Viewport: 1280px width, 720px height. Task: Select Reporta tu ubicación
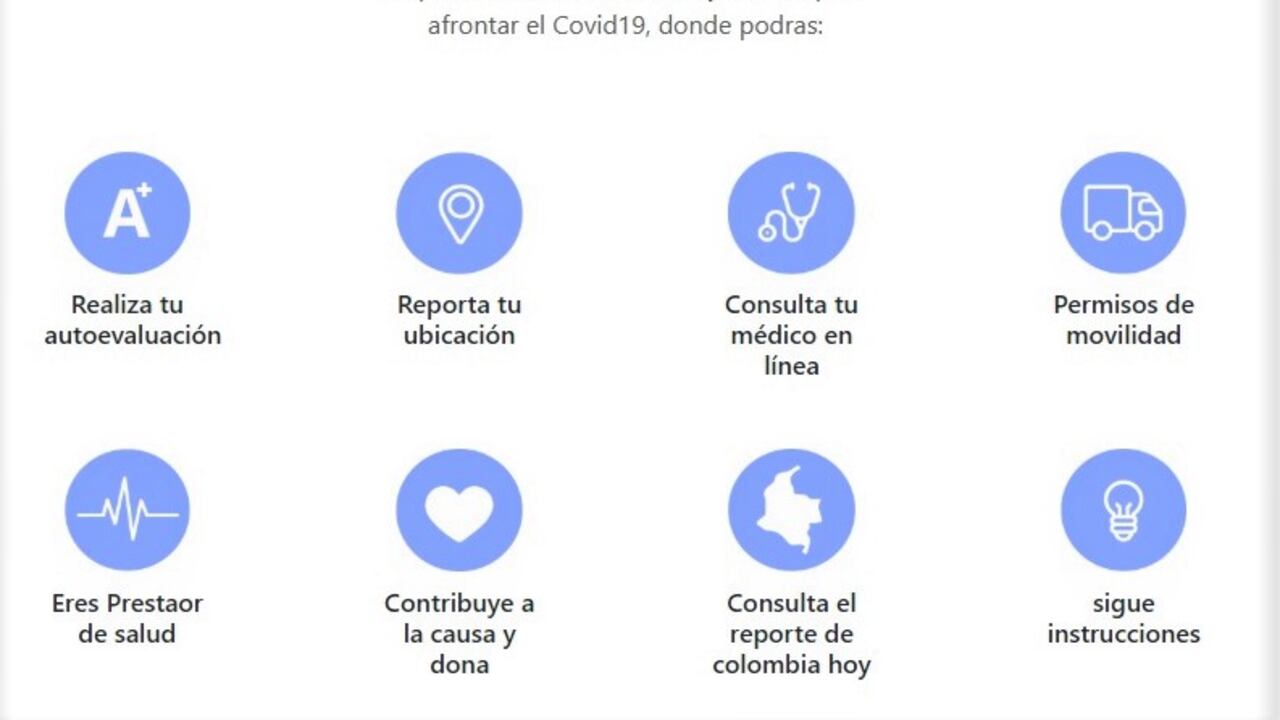point(459,213)
